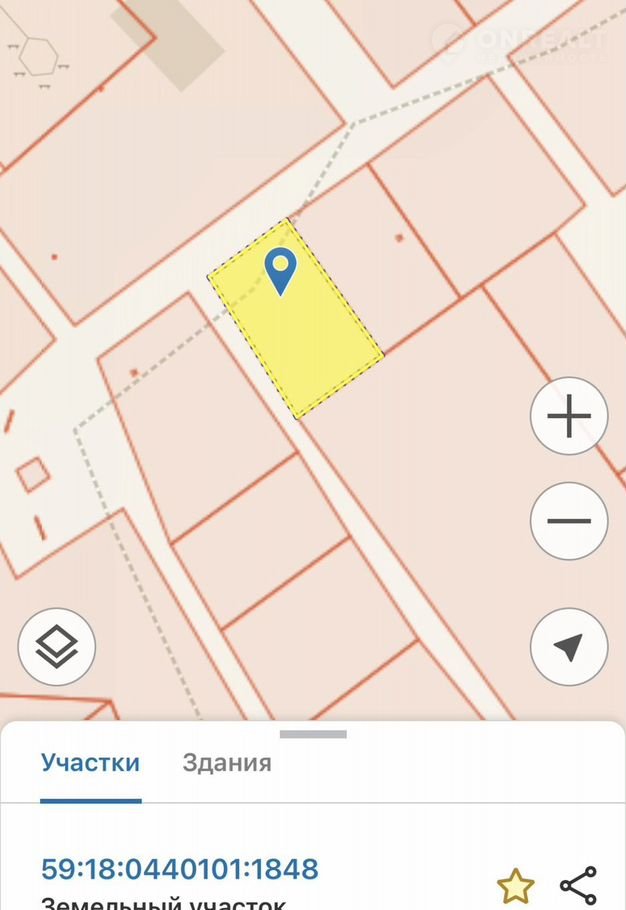Switch to the Здания tab
This screenshot has height=910, width=626.
point(227,763)
